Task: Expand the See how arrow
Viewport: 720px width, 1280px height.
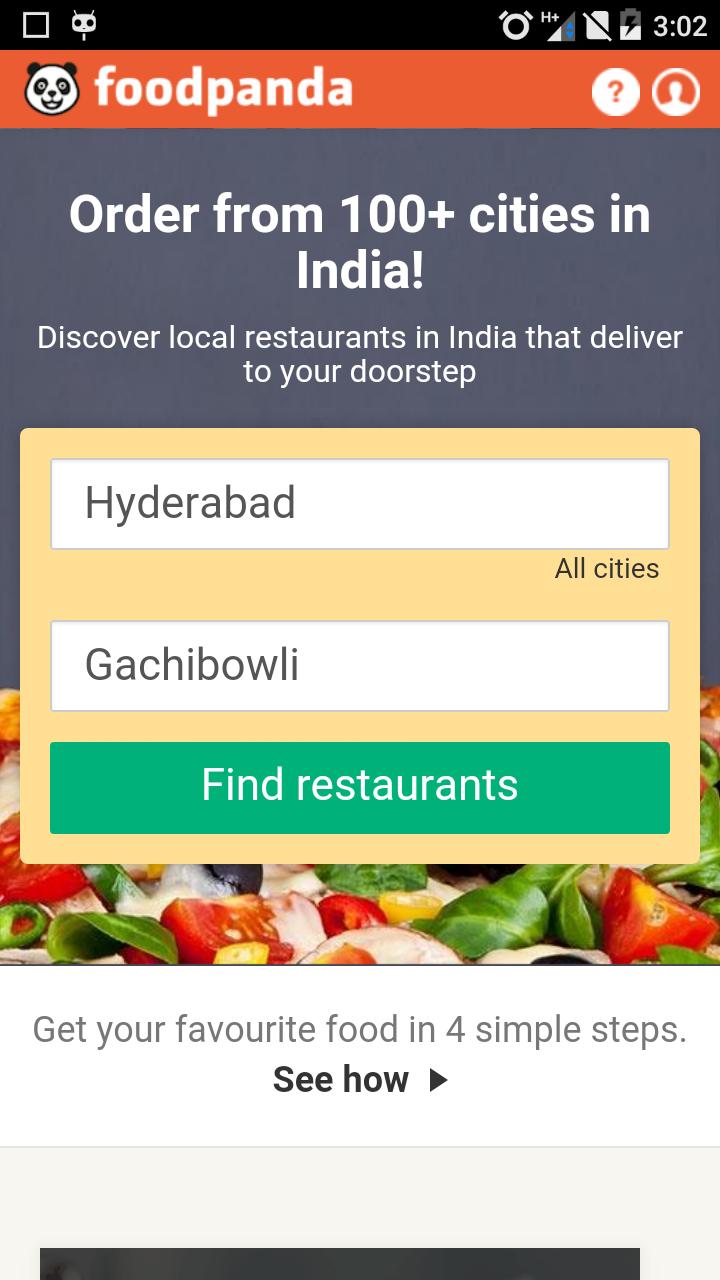Action: click(438, 1080)
